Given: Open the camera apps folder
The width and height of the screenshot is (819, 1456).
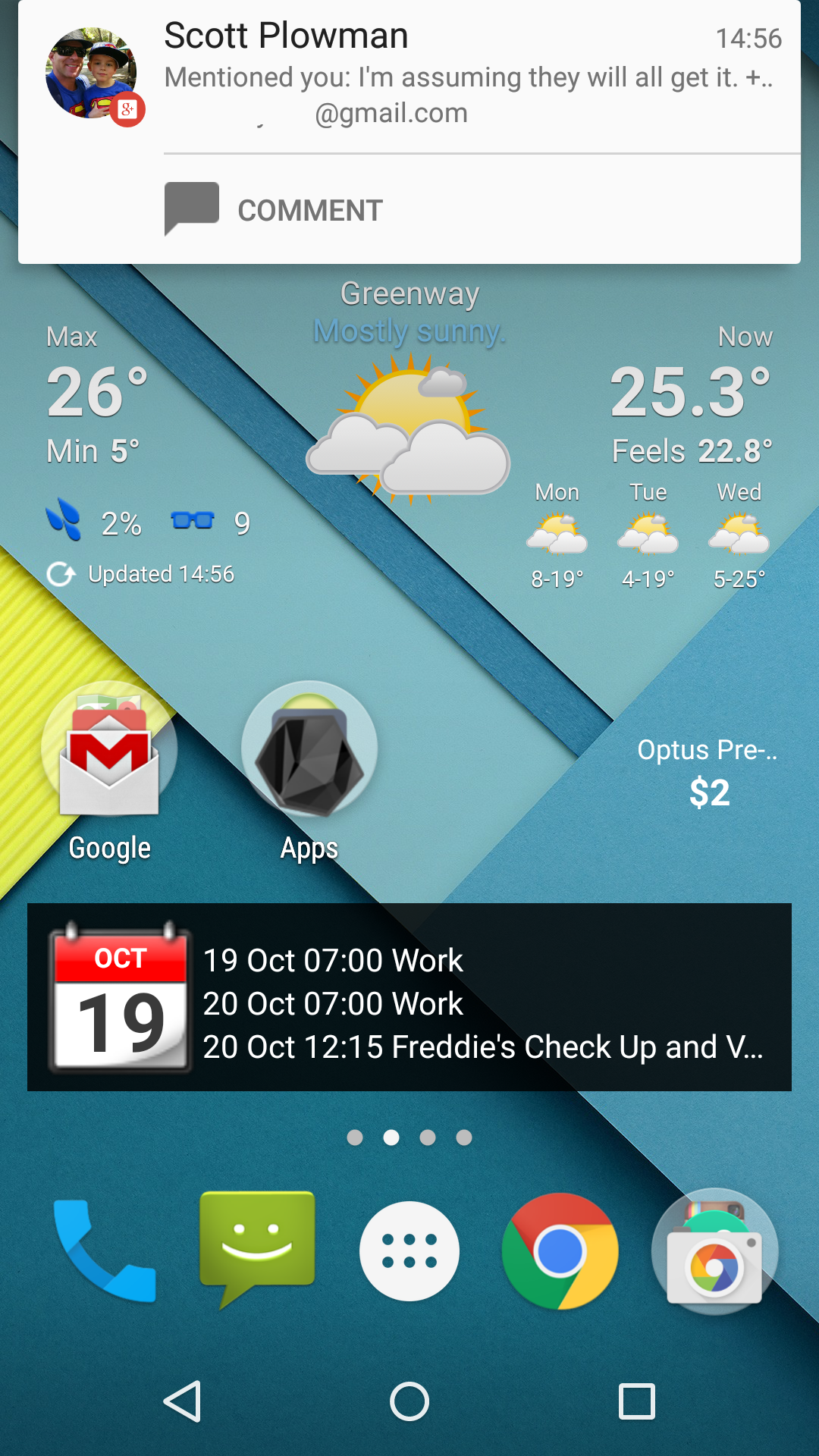Looking at the screenshot, I should click(x=714, y=1251).
